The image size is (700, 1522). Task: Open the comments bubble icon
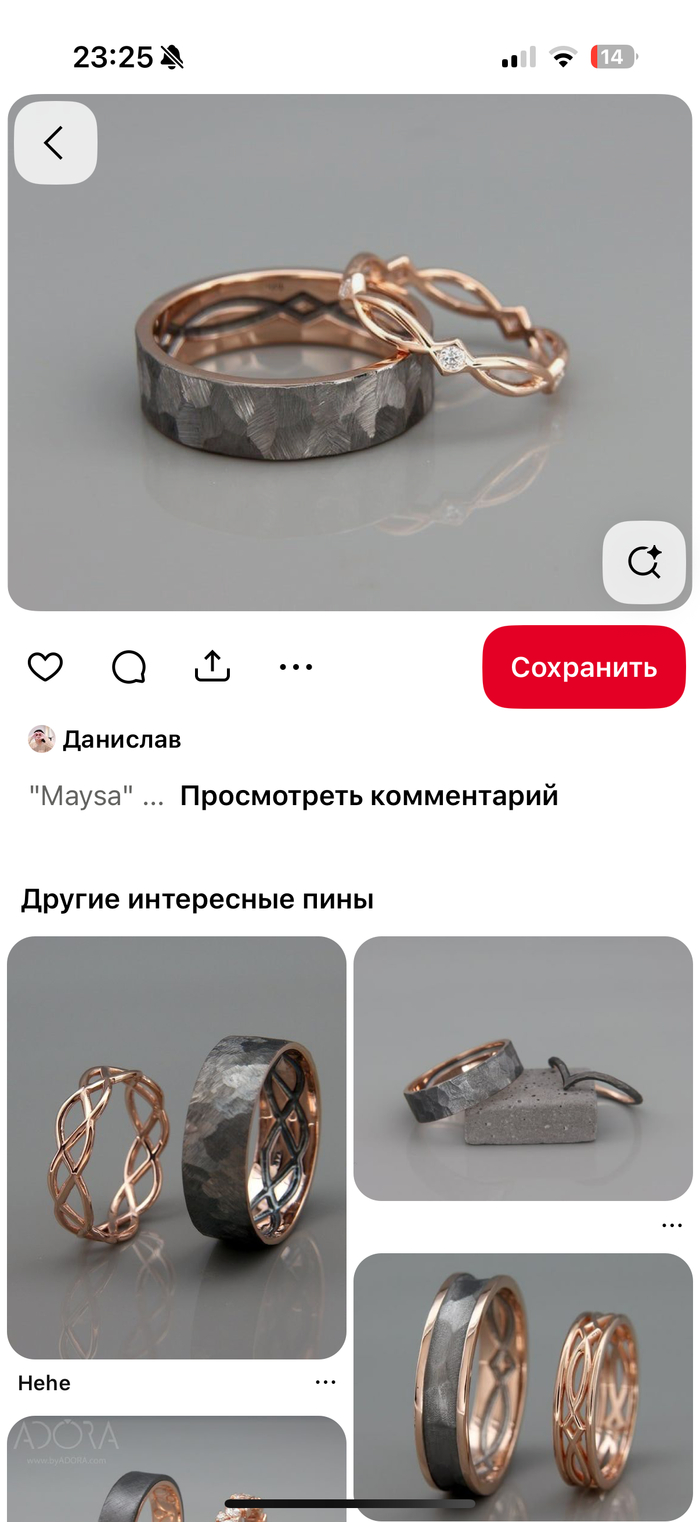coord(129,667)
